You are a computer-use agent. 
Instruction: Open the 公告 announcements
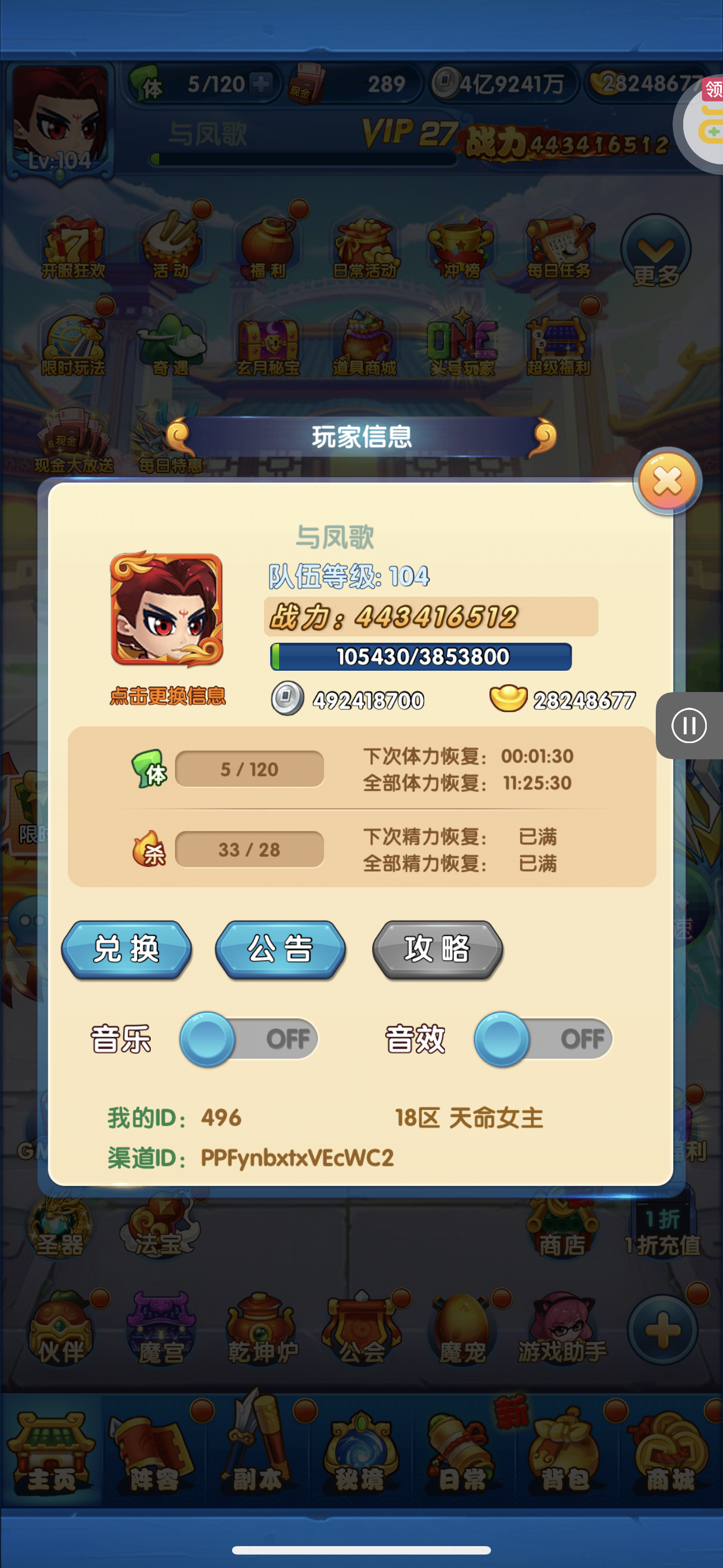tap(281, 949)
